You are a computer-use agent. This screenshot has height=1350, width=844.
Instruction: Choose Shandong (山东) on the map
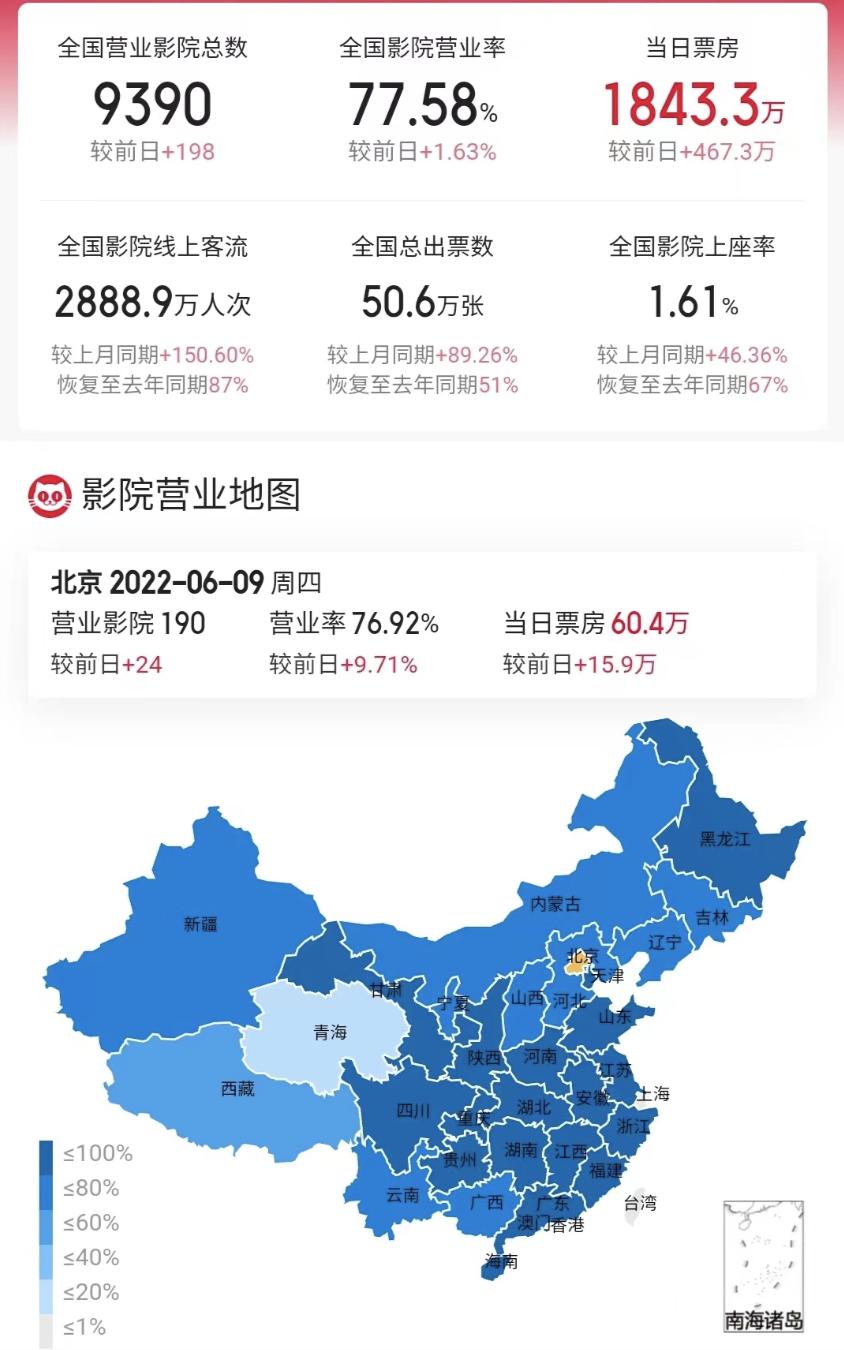coord(614,1017)
